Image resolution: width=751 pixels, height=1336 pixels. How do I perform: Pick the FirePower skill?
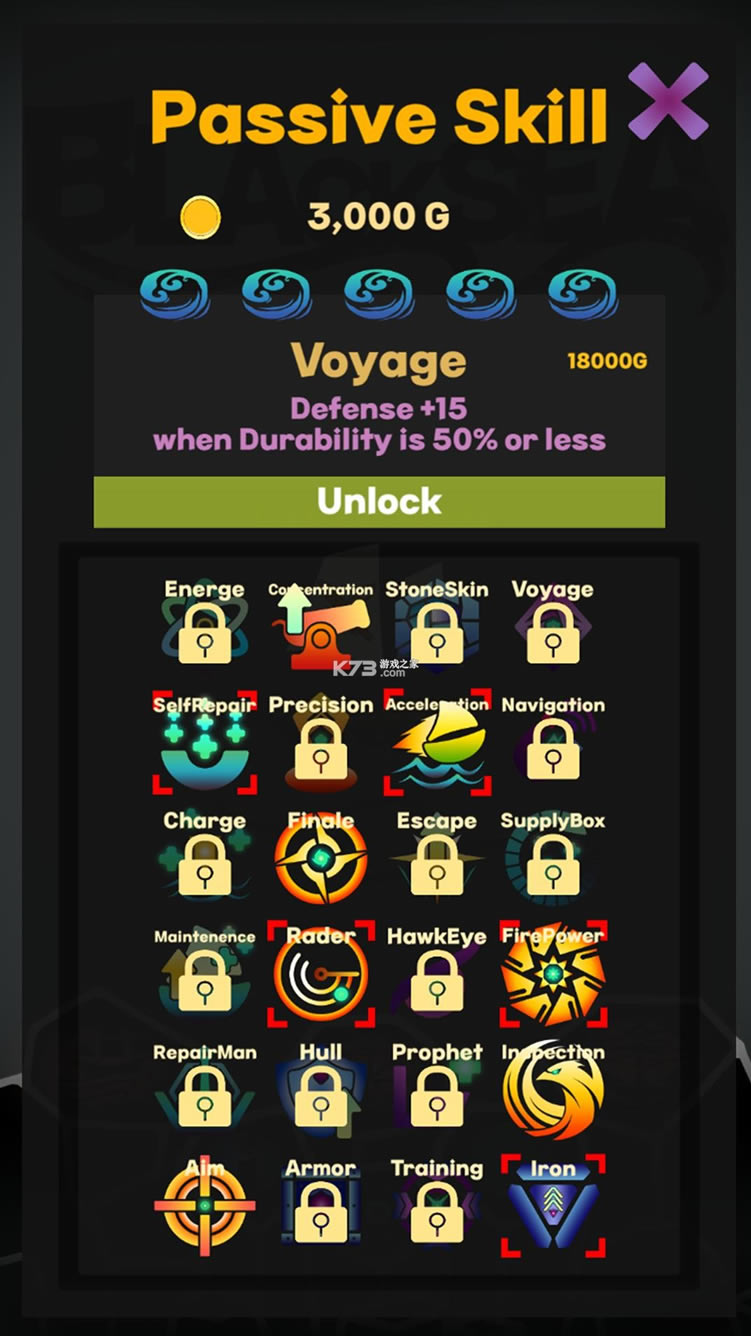click(553, 976)
